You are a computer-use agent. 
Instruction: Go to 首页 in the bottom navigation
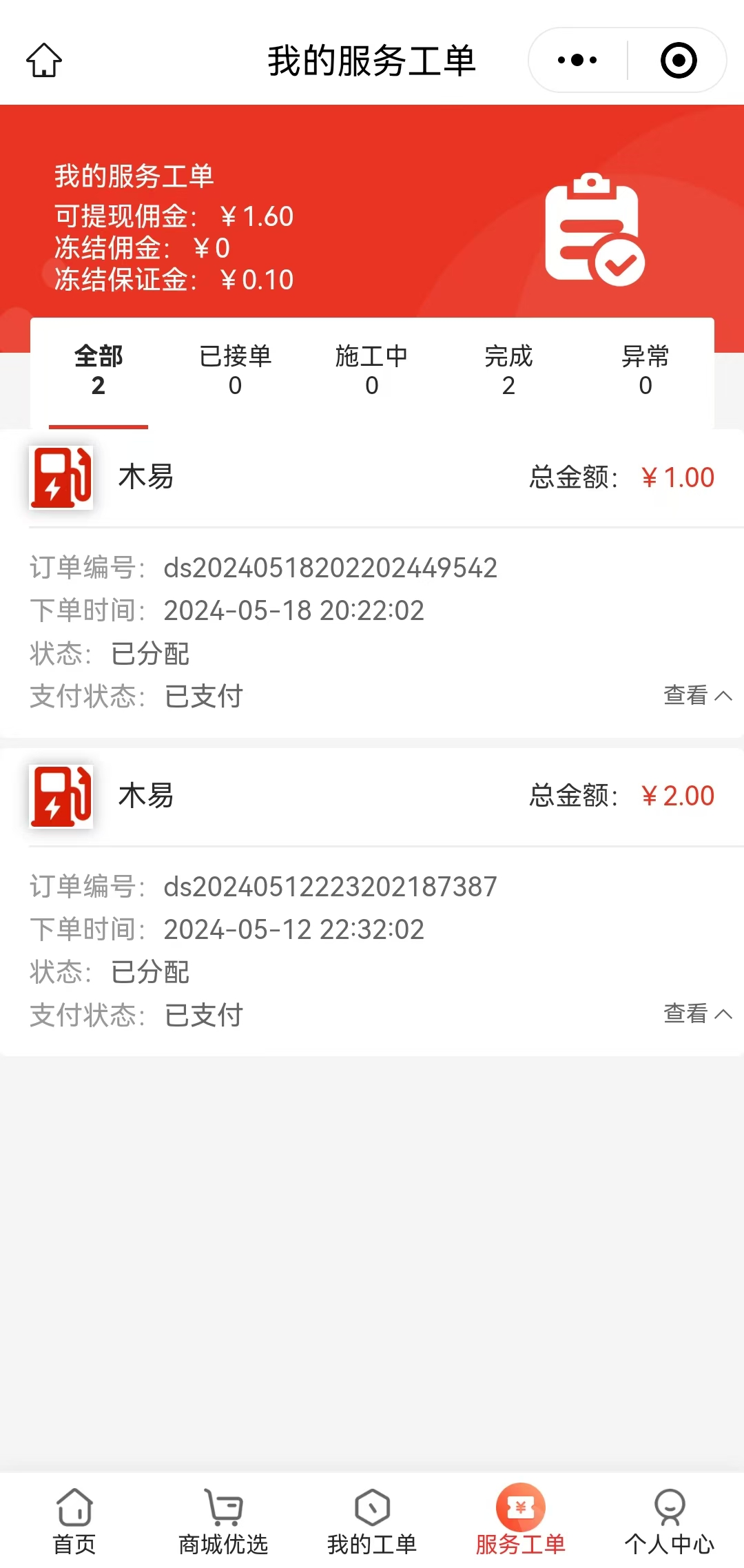(x=74, y=1522)
